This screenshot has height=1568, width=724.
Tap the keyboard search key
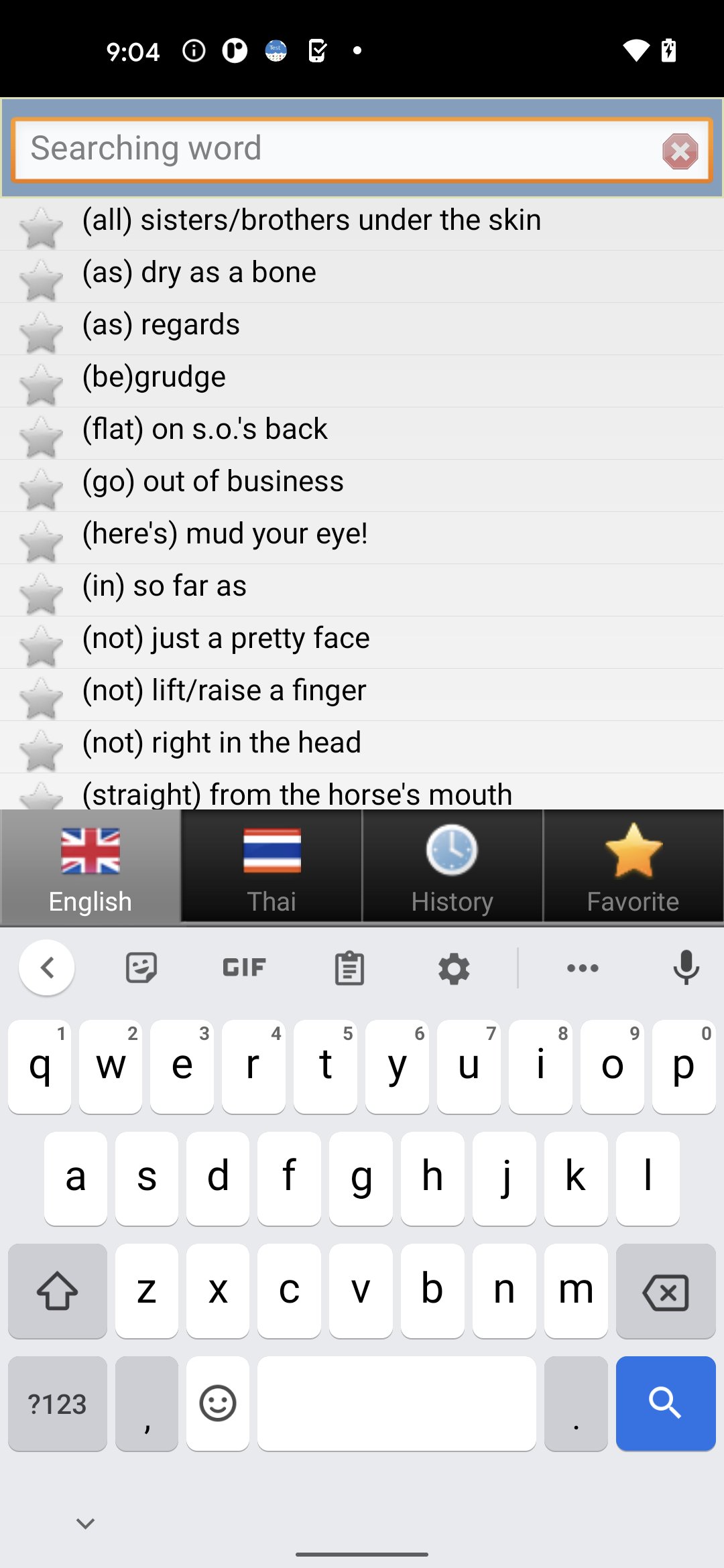click(x=665, y=1403)
